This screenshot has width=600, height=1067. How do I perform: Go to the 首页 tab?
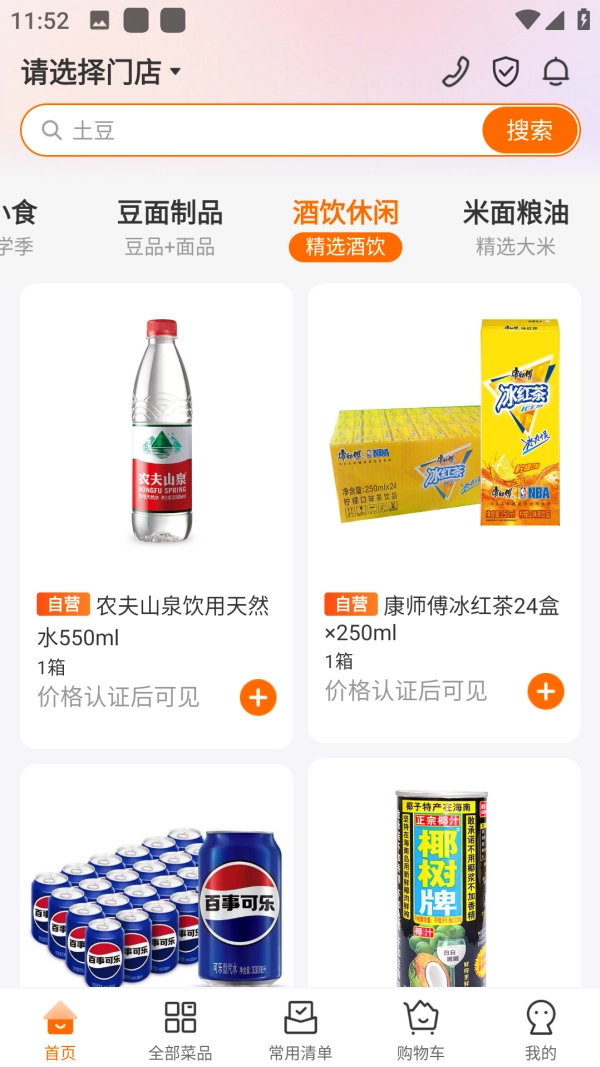pyautogui.click(x=60, y=1030)
